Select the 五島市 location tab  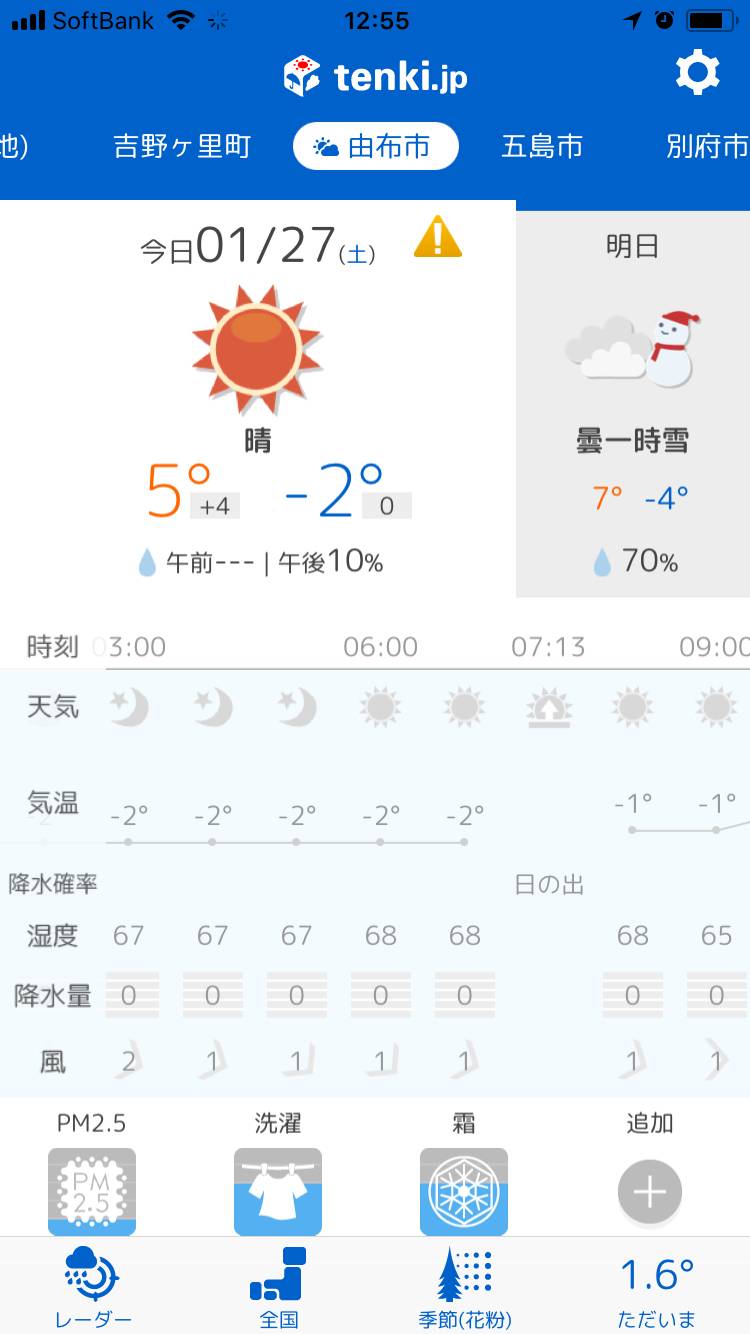pos(542,147)
